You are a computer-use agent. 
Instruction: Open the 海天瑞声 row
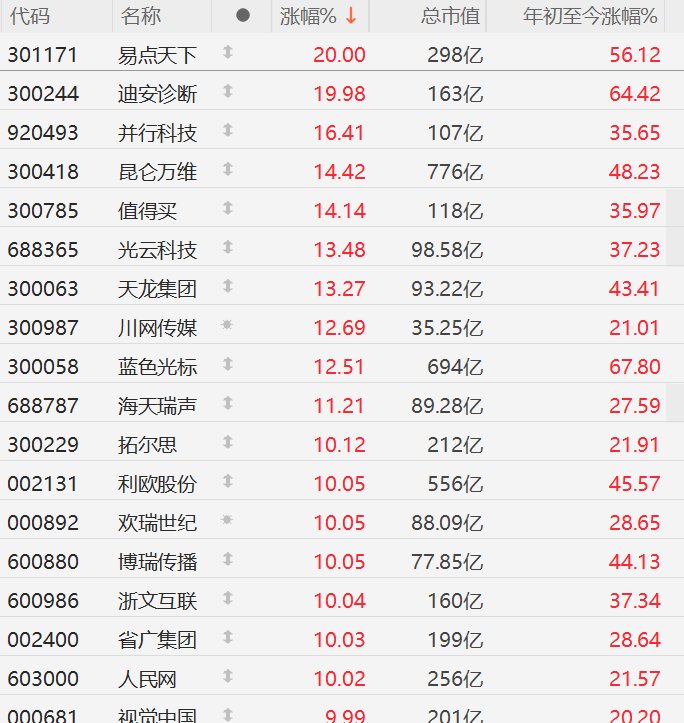157,406
